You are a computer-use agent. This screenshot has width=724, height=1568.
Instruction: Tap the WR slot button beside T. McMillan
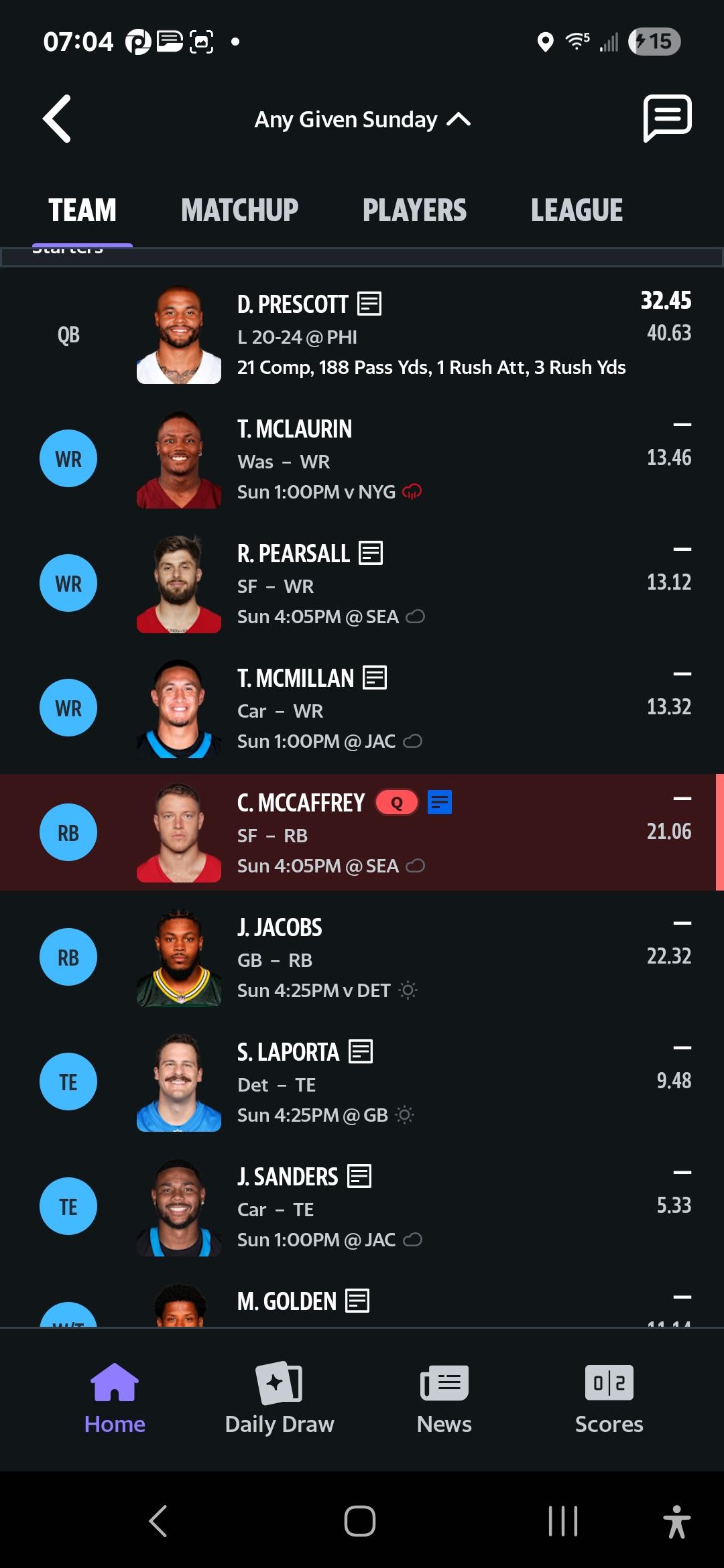tap(68, 708)
